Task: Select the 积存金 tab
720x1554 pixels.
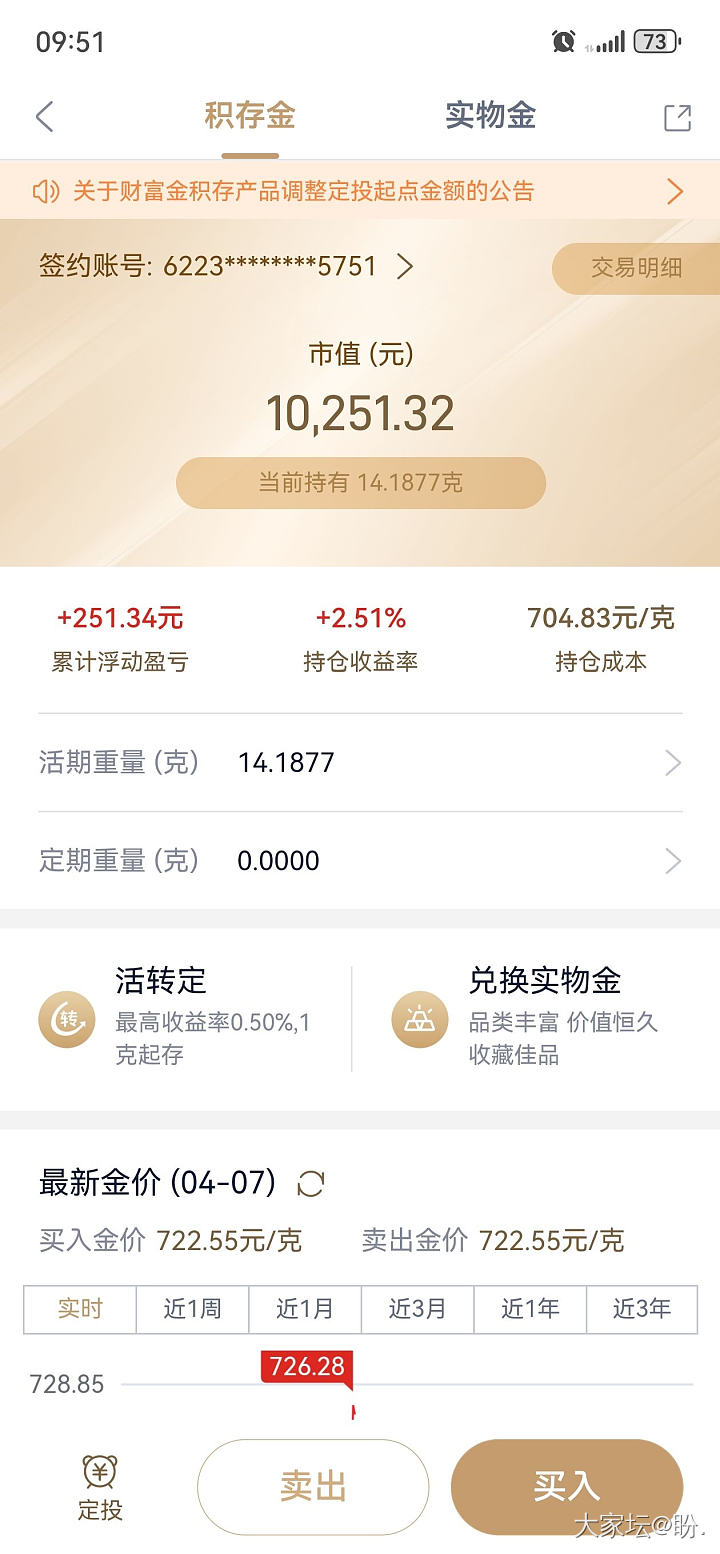Action: pyautogui.click(x=250, y=116)
